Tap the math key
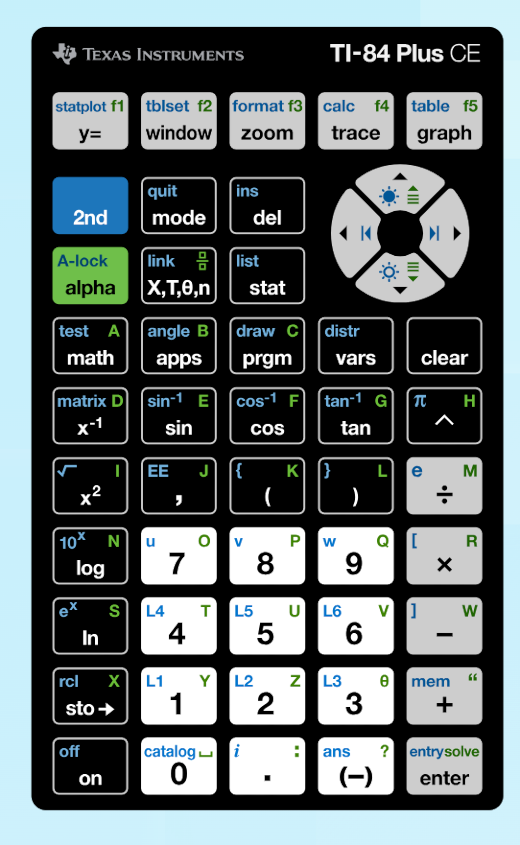Screen dimensions: 520x845 coord(90,345)
